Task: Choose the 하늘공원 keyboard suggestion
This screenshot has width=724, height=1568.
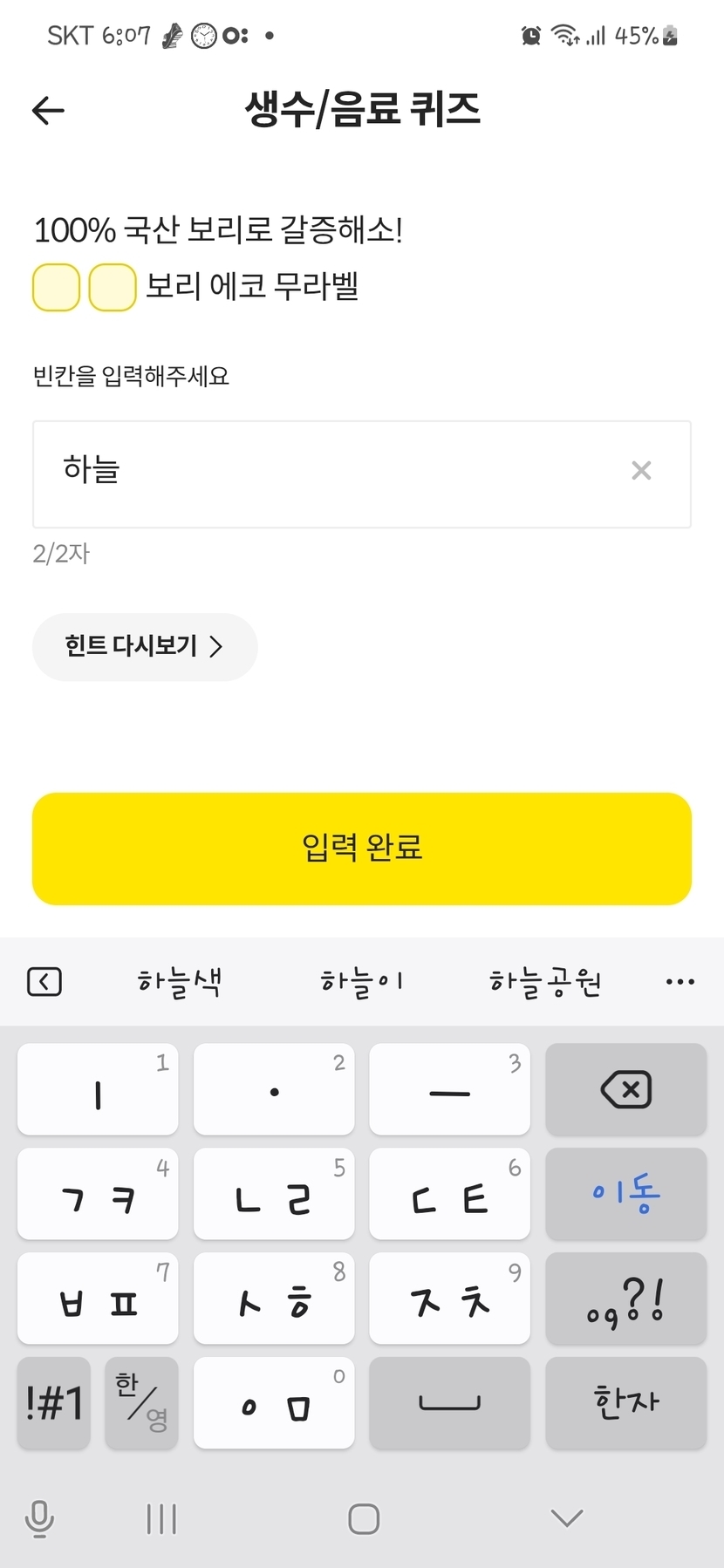Action: 545,982
